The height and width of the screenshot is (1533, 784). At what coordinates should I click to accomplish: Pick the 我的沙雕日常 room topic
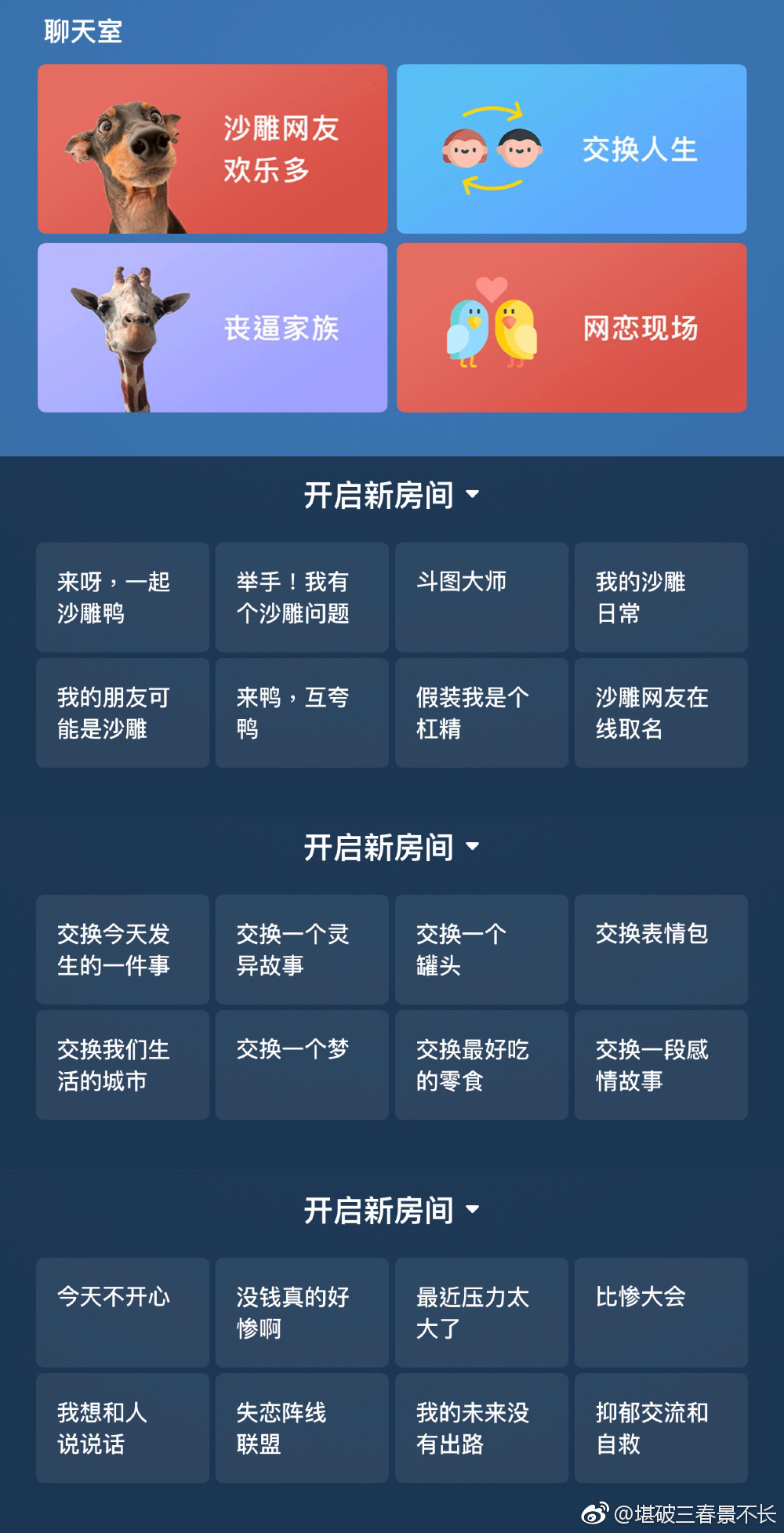pyautogui.click(x=661, y=598)
